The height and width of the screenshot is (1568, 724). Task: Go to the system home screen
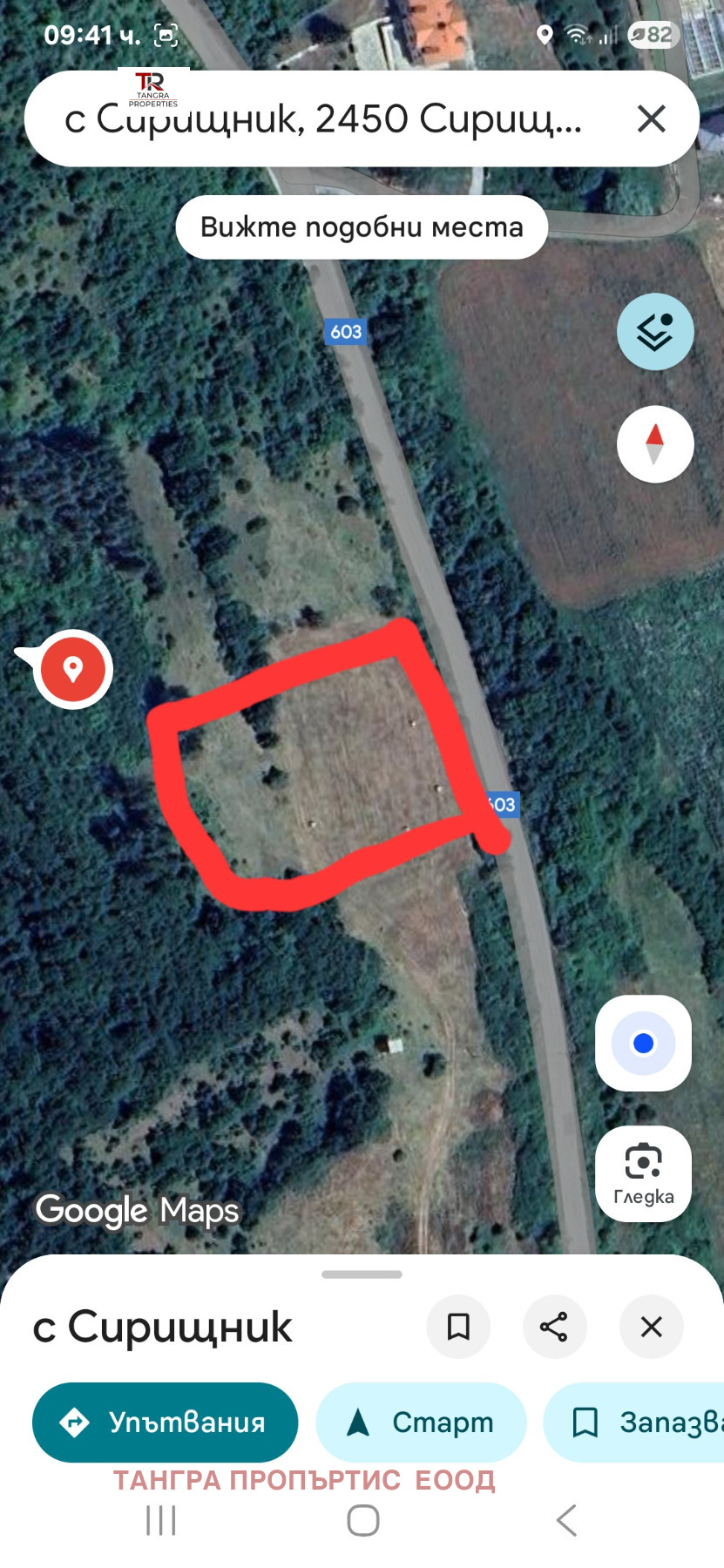[x=362, y=1521]
